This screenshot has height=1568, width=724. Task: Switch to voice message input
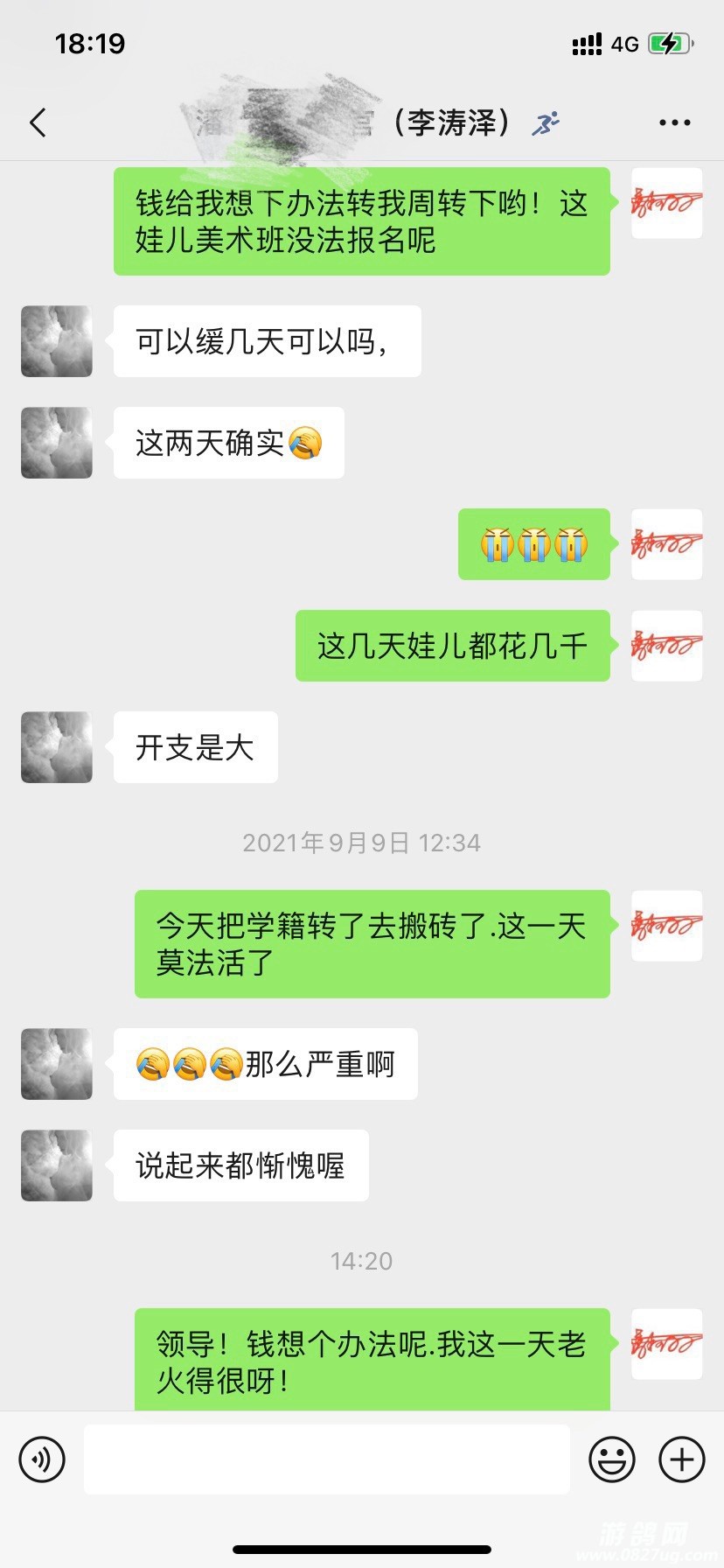click(x=42, y=1459)
